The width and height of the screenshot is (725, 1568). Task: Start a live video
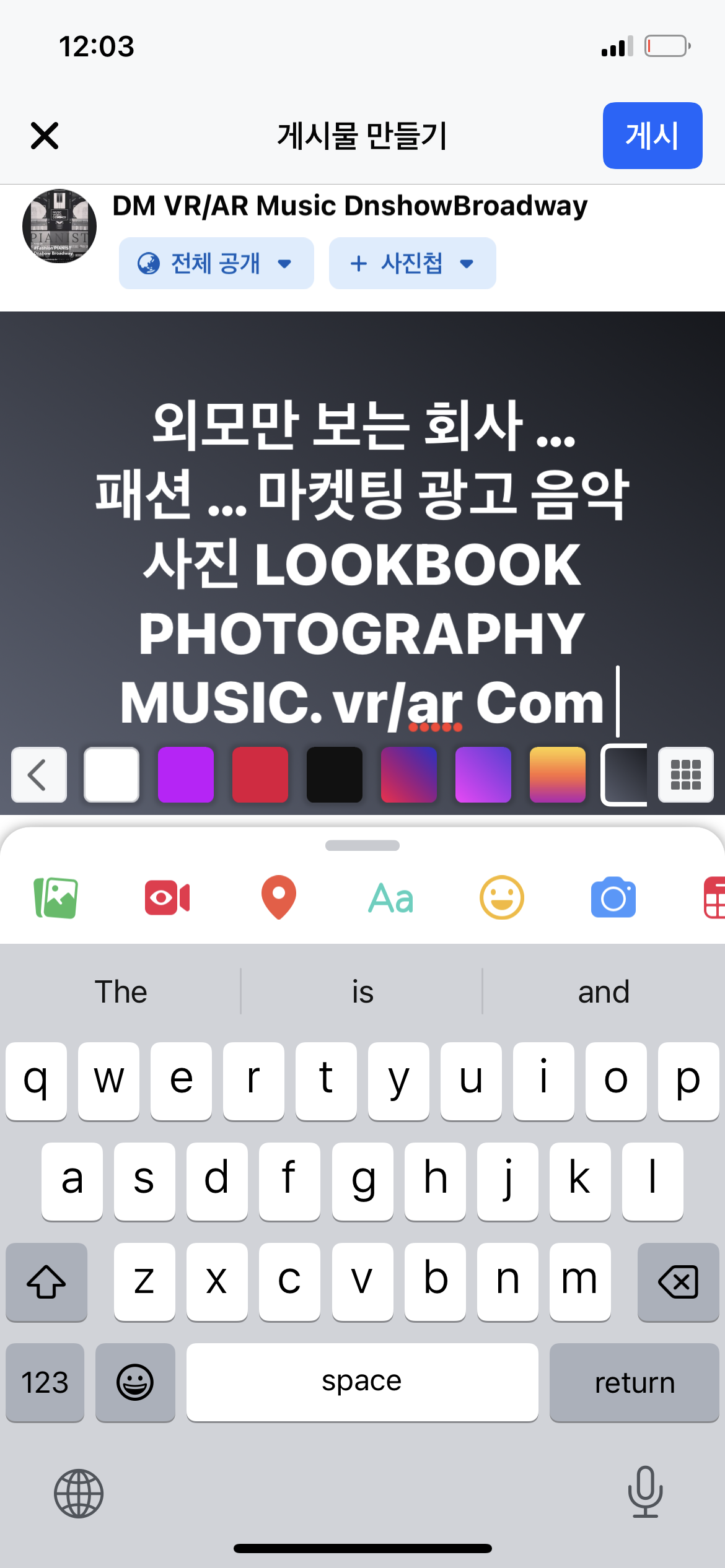[167, 898]
